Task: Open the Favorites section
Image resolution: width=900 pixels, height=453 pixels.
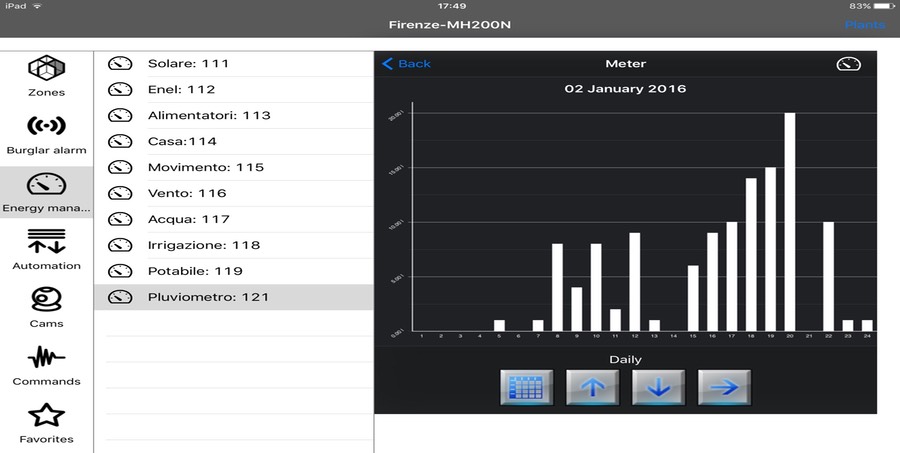Action: pyautogui.click(x=46, y=424)
